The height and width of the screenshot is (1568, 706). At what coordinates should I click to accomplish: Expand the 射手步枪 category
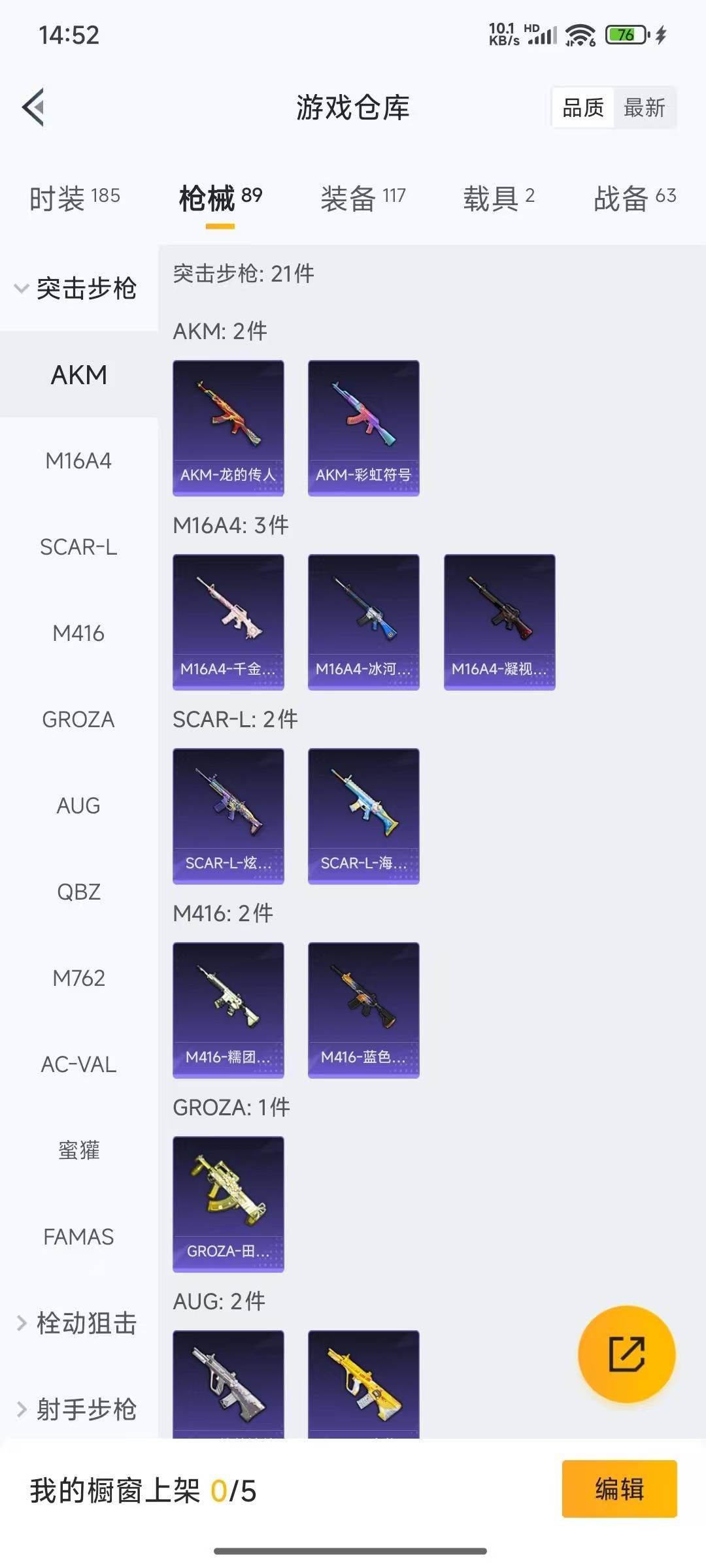pyautogui.click(x=77, y=1409)
